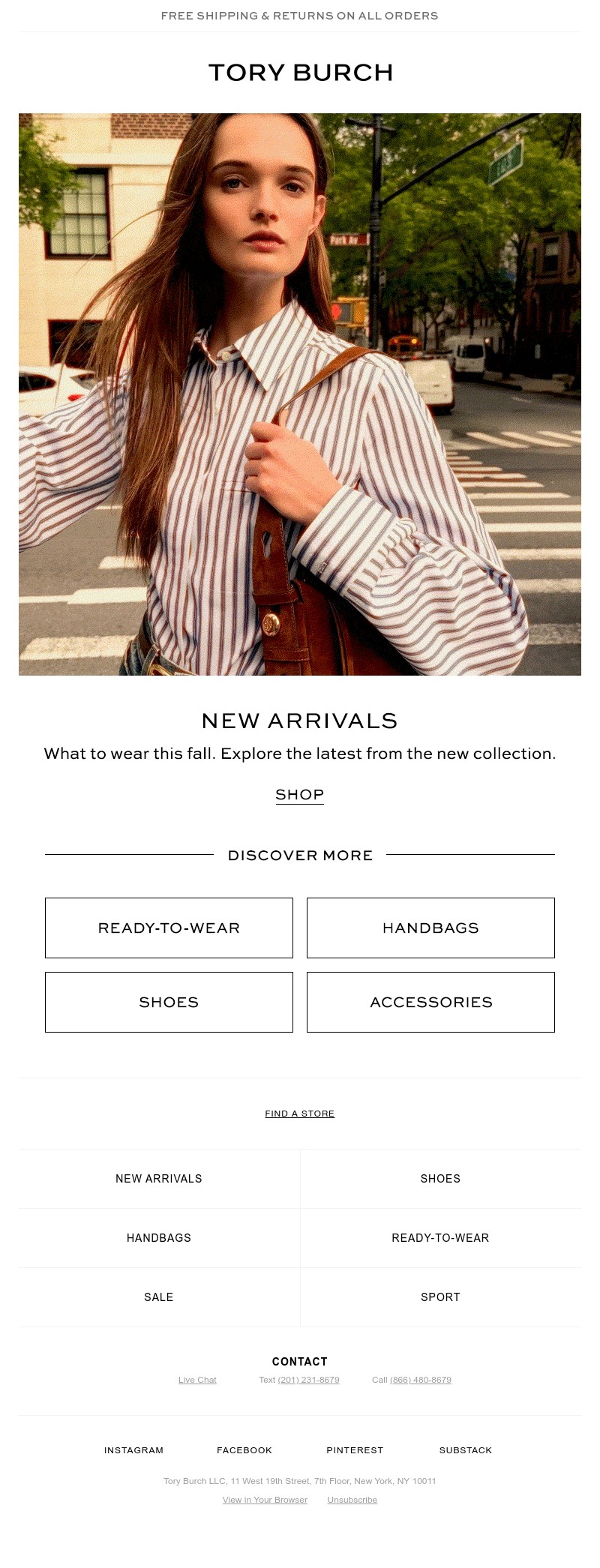Call (866) 480-8679
This screenshot has height=1568, width=600.
(421, 1380)
